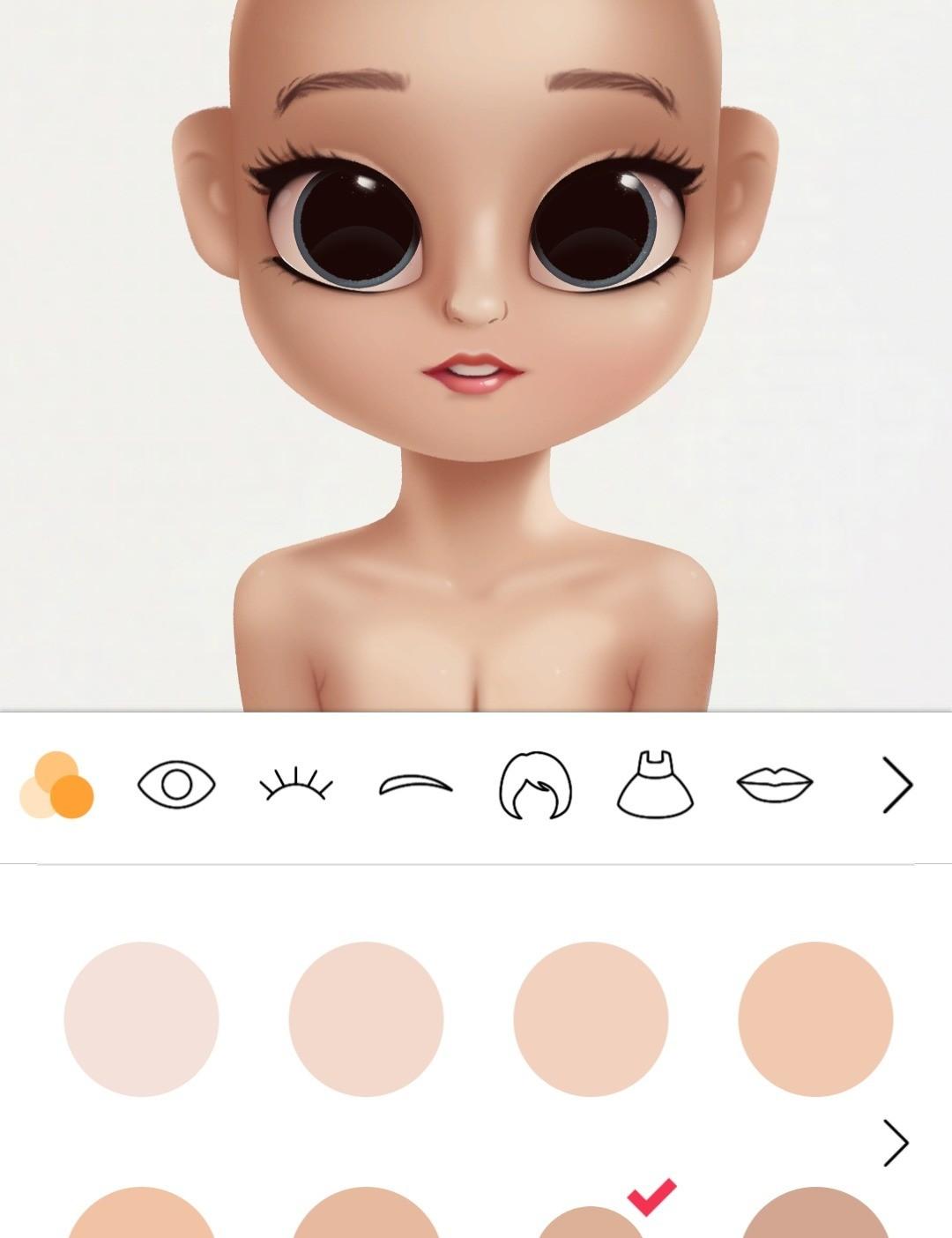Open the lips category
952x1238 pixels.
click(775, 784)
